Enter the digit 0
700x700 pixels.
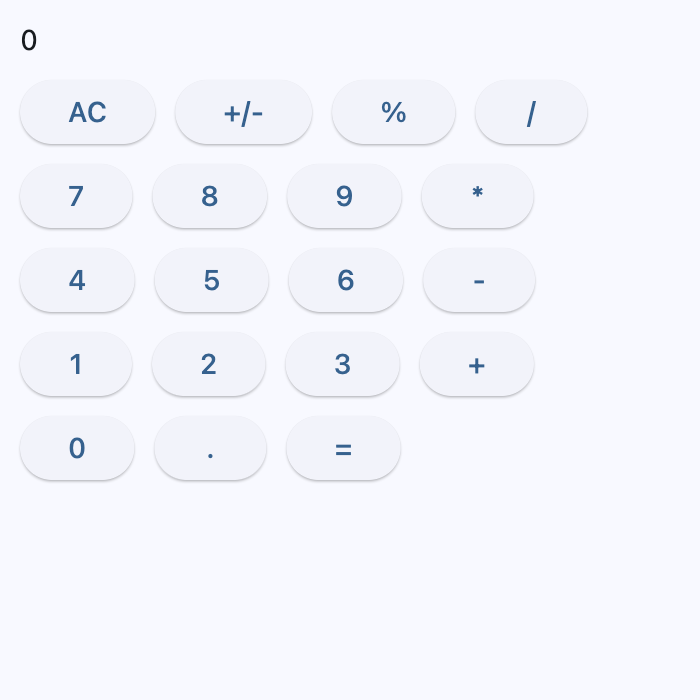tap(77, 448)
